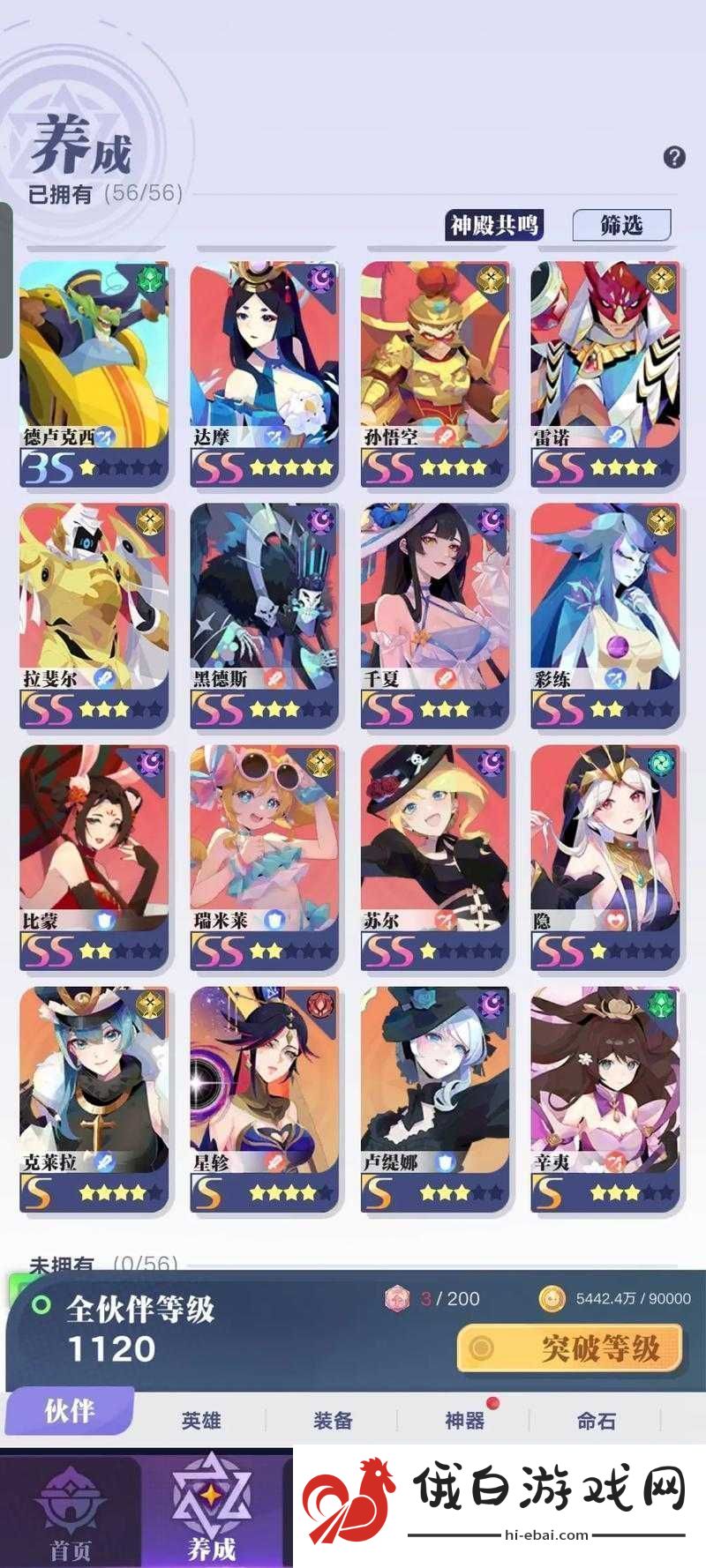
Task: Open the 筛选 filter button
Action: tap(622, 225)
